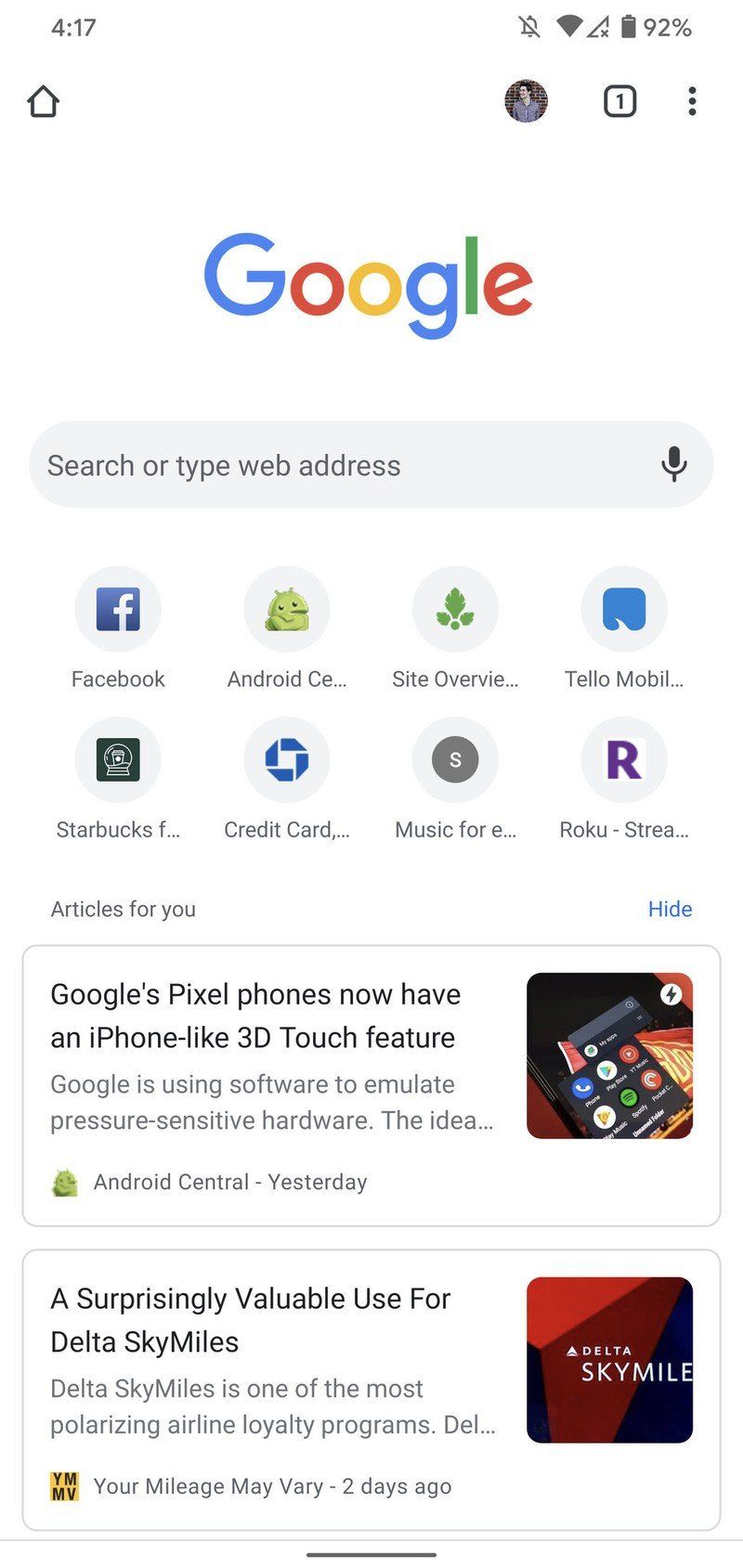Read the Pixel phones 3D Touch article
The image size is (743, 1568).
(x=371, y=1085)
